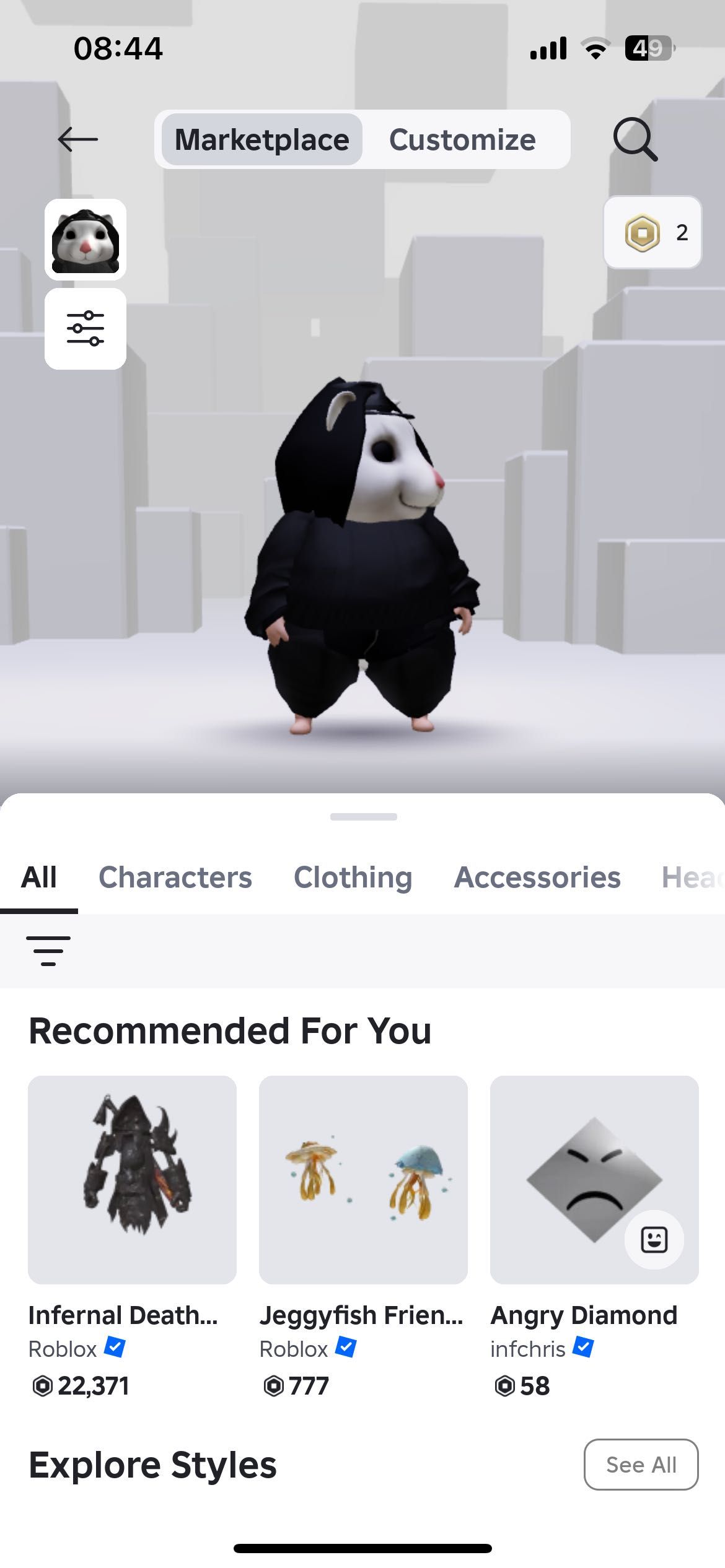Select the Marketplace segment
Image resolution: width=725 pixels, height=1568 pixels.
click(261, 140)
